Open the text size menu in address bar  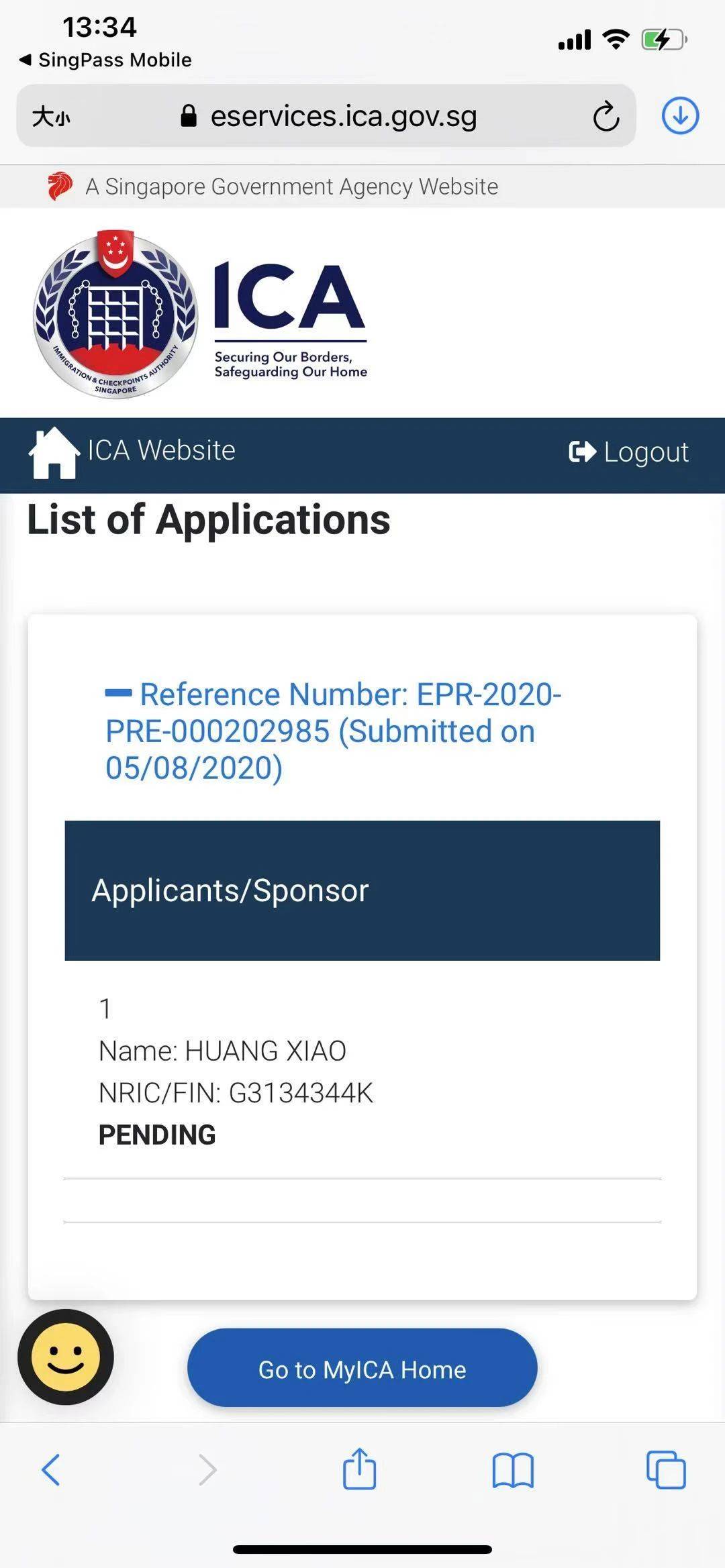click(51, 117)
